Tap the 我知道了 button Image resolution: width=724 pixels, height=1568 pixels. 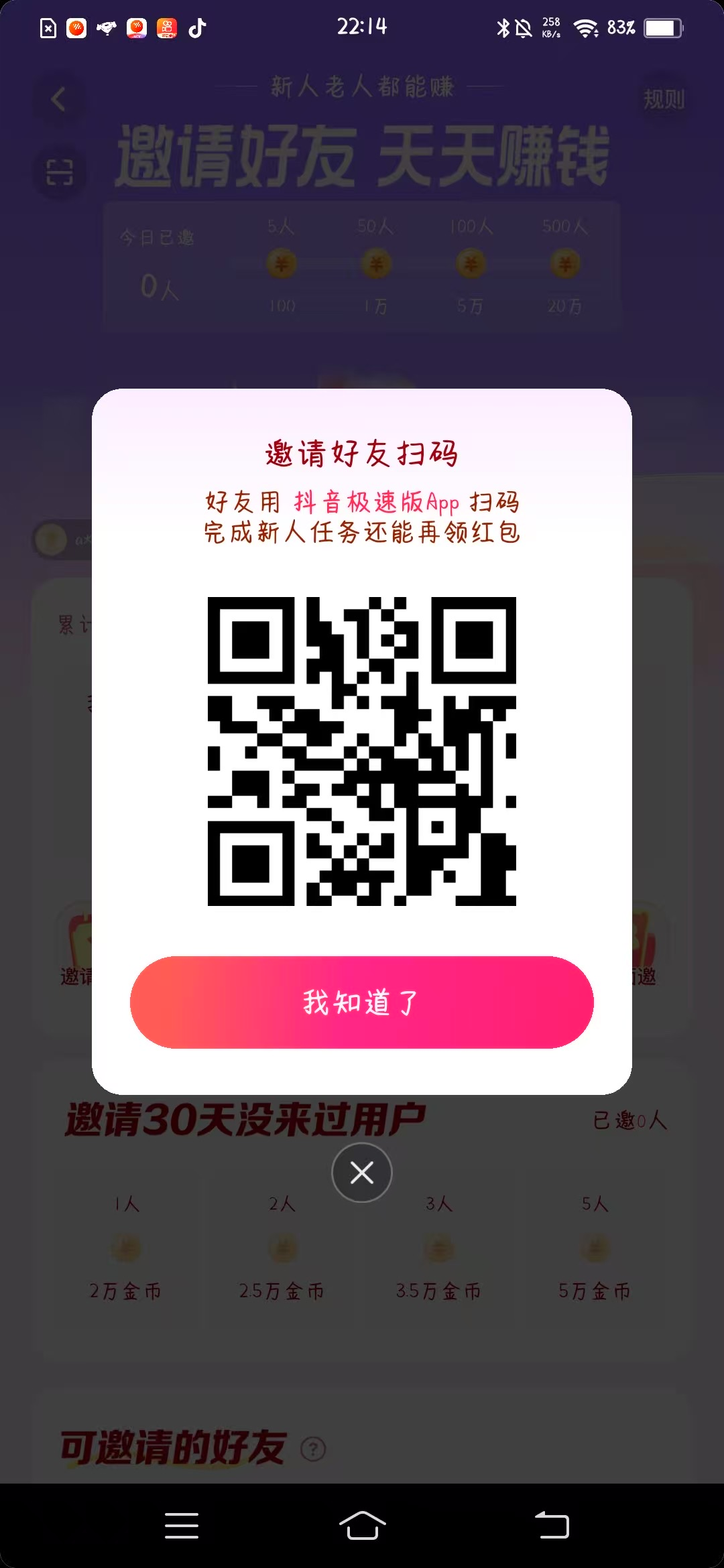pos(361,1002)
